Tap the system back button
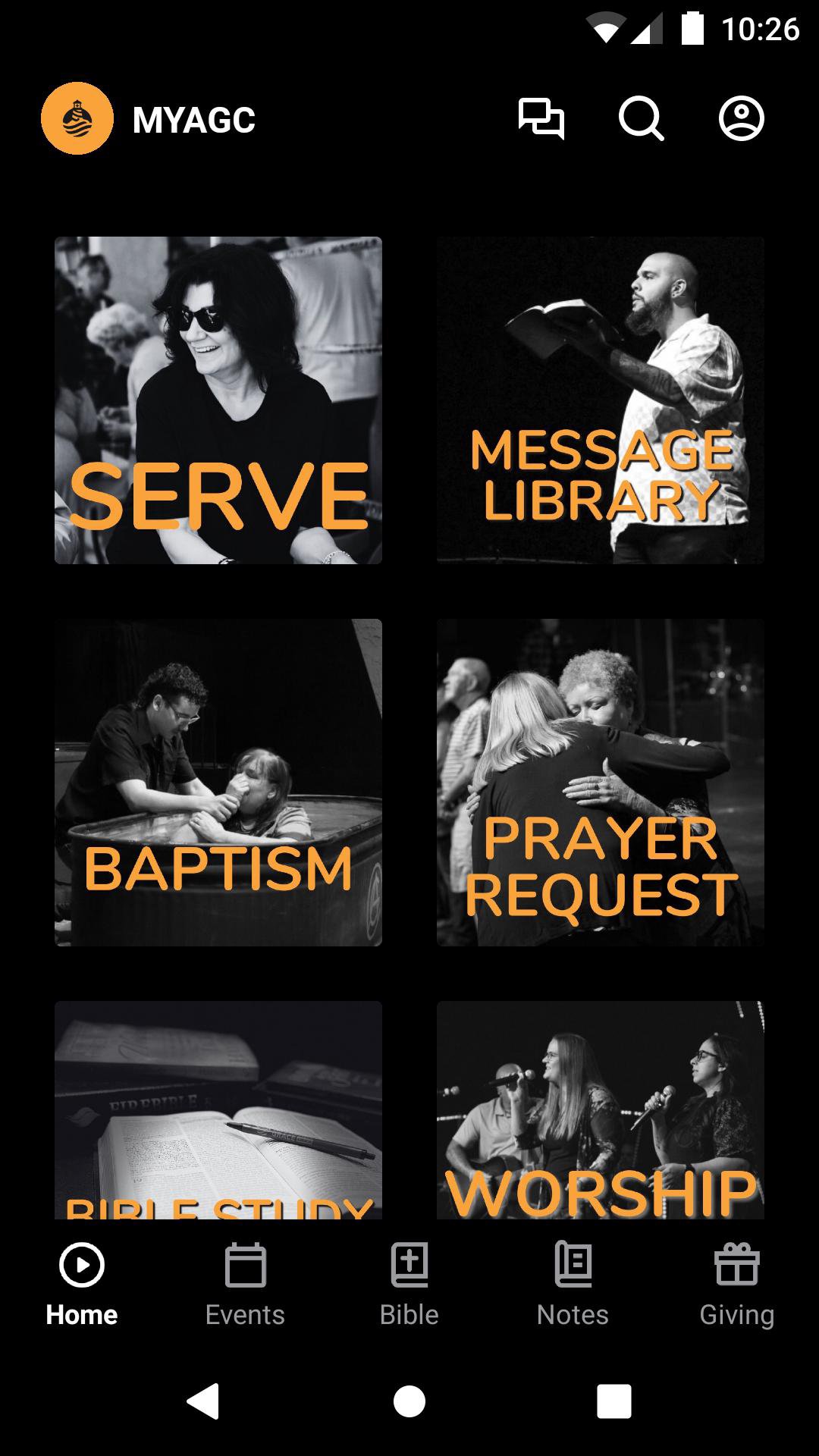 (203, 1401)
